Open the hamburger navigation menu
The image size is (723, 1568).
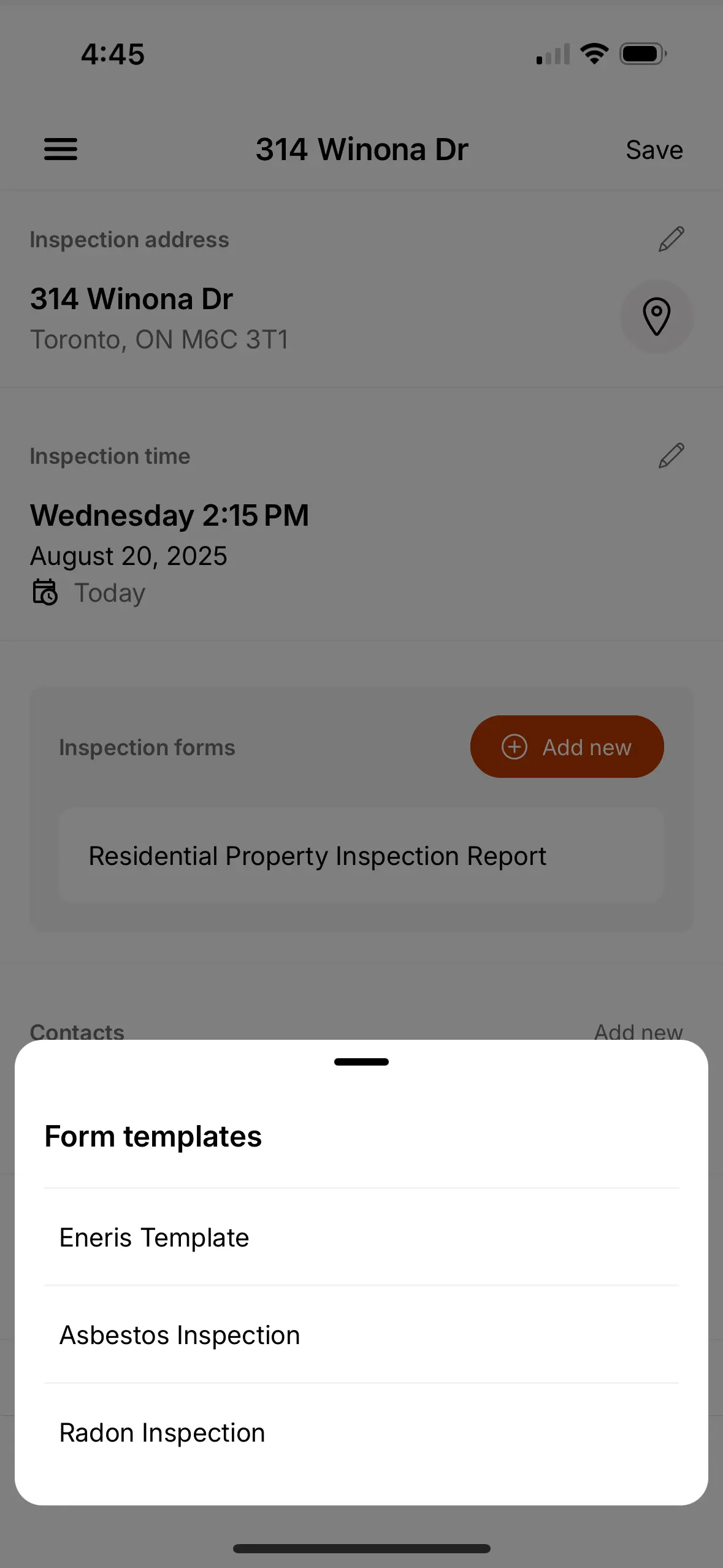[60, 149]
